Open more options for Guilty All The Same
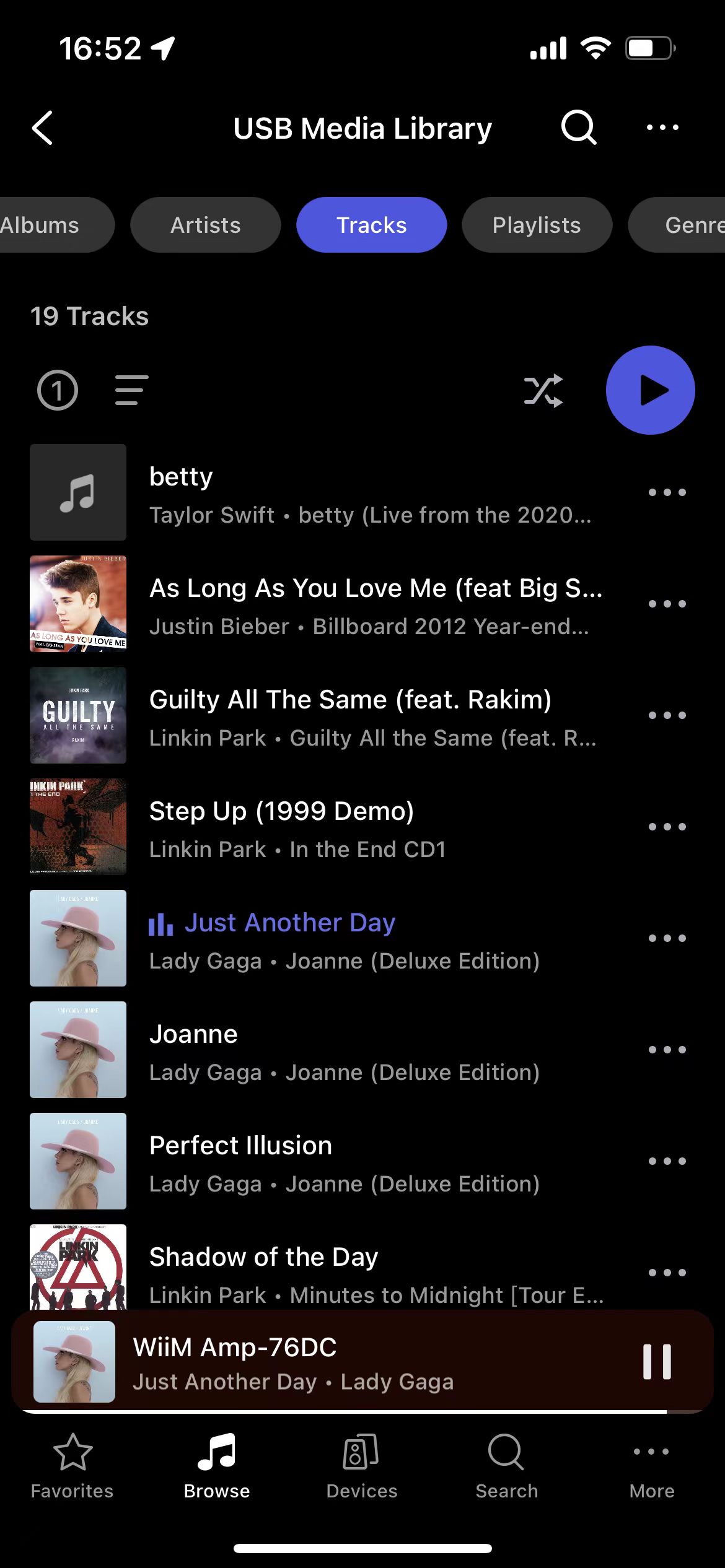Screen dimensions: 725x1568 pos(667,715)
